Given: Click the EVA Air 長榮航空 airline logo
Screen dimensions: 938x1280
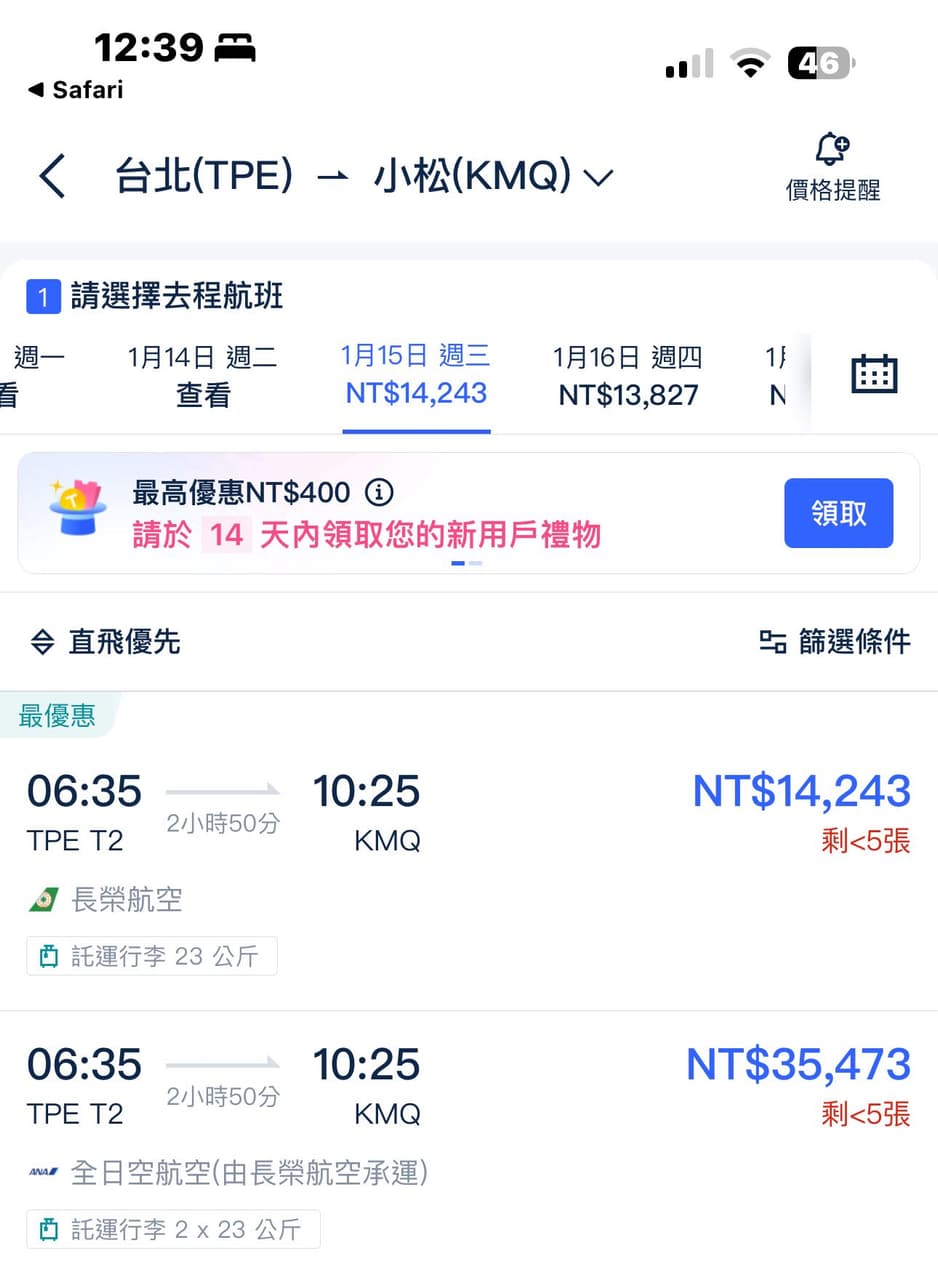Looking at the screenshot, I should [46, 899].
